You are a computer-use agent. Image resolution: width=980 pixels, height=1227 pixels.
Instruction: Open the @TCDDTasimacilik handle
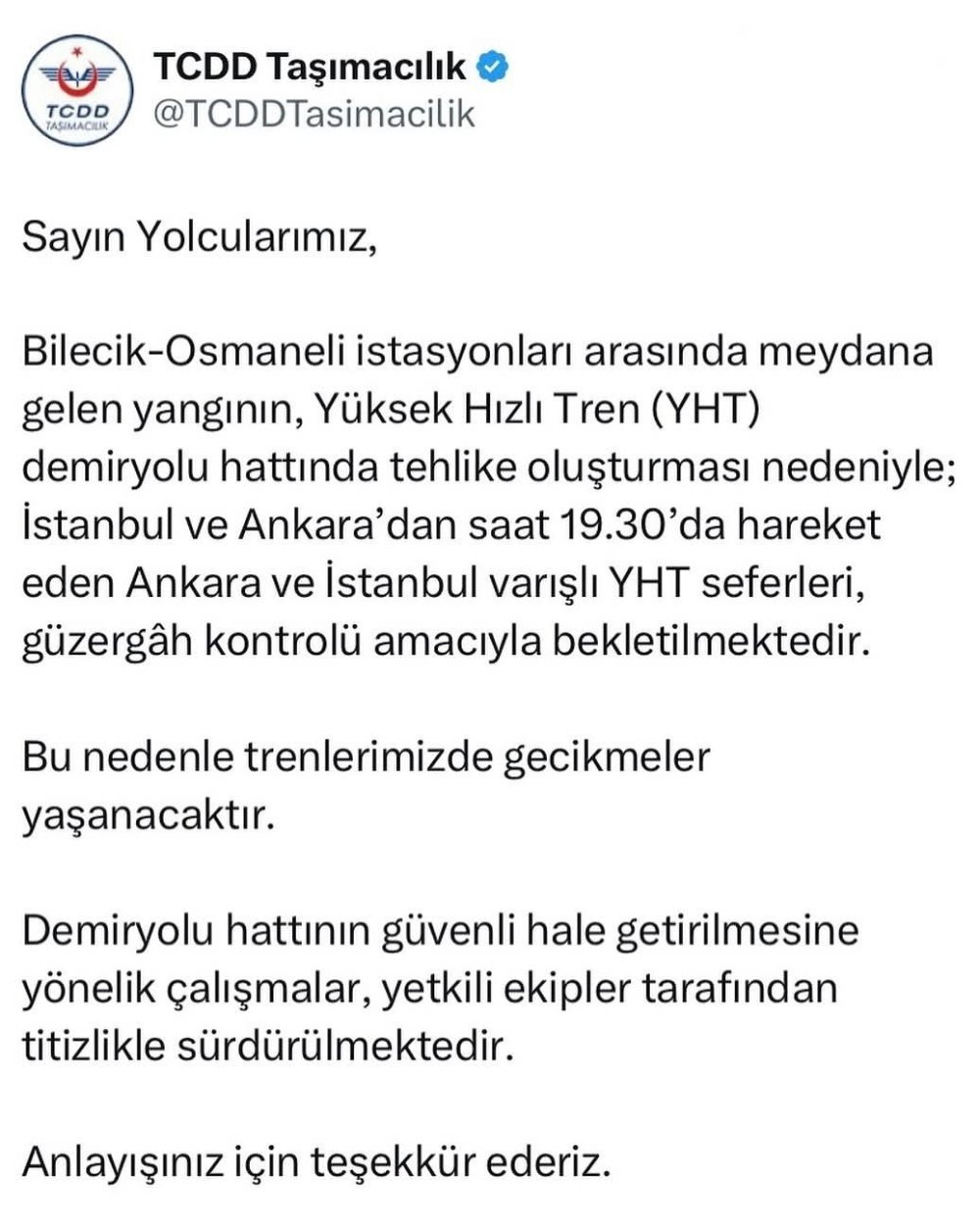click(x=316, y=116)
